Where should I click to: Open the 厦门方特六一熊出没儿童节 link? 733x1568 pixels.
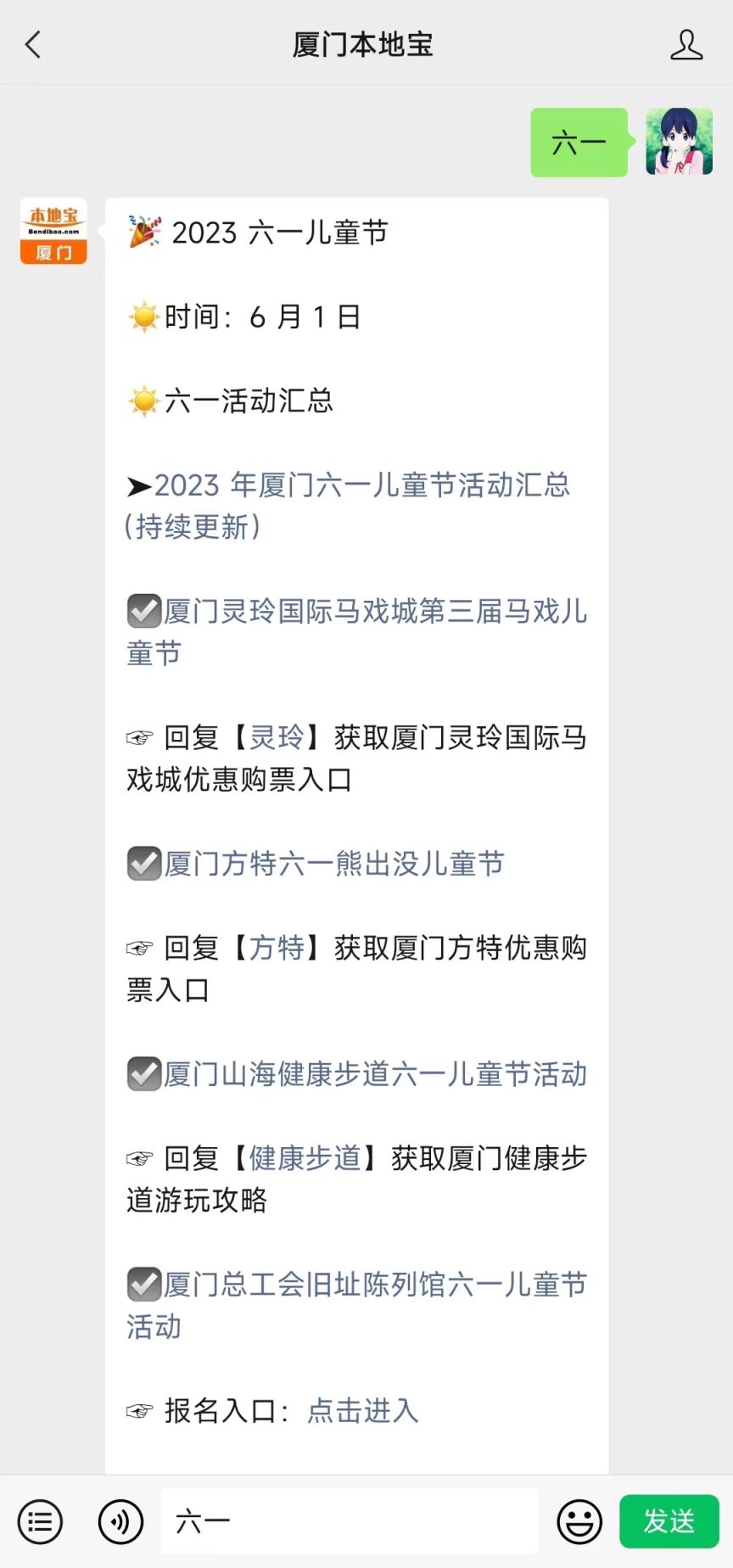[334, 864]
